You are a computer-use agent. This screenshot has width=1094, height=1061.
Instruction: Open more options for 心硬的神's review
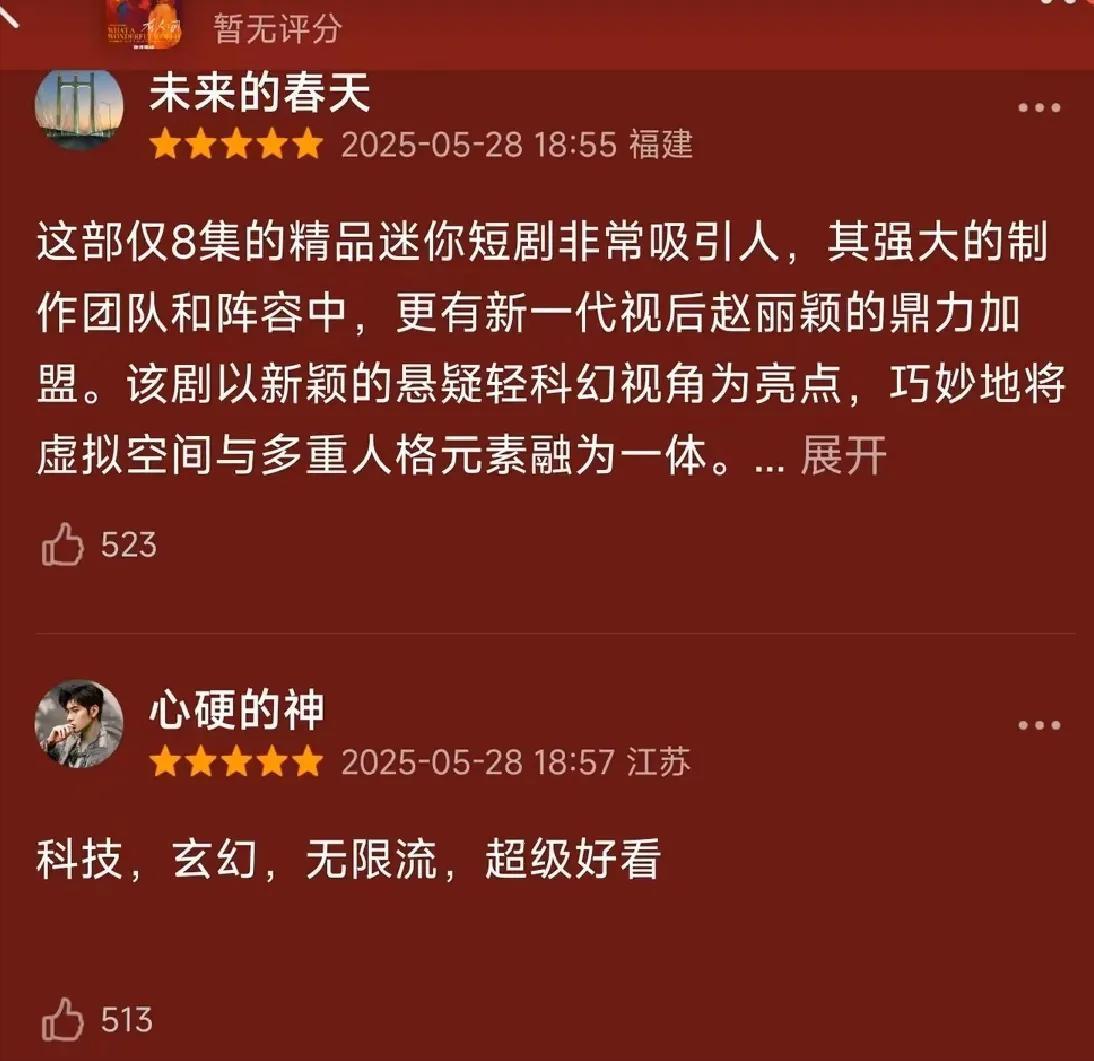click(x=1039, y=726)
